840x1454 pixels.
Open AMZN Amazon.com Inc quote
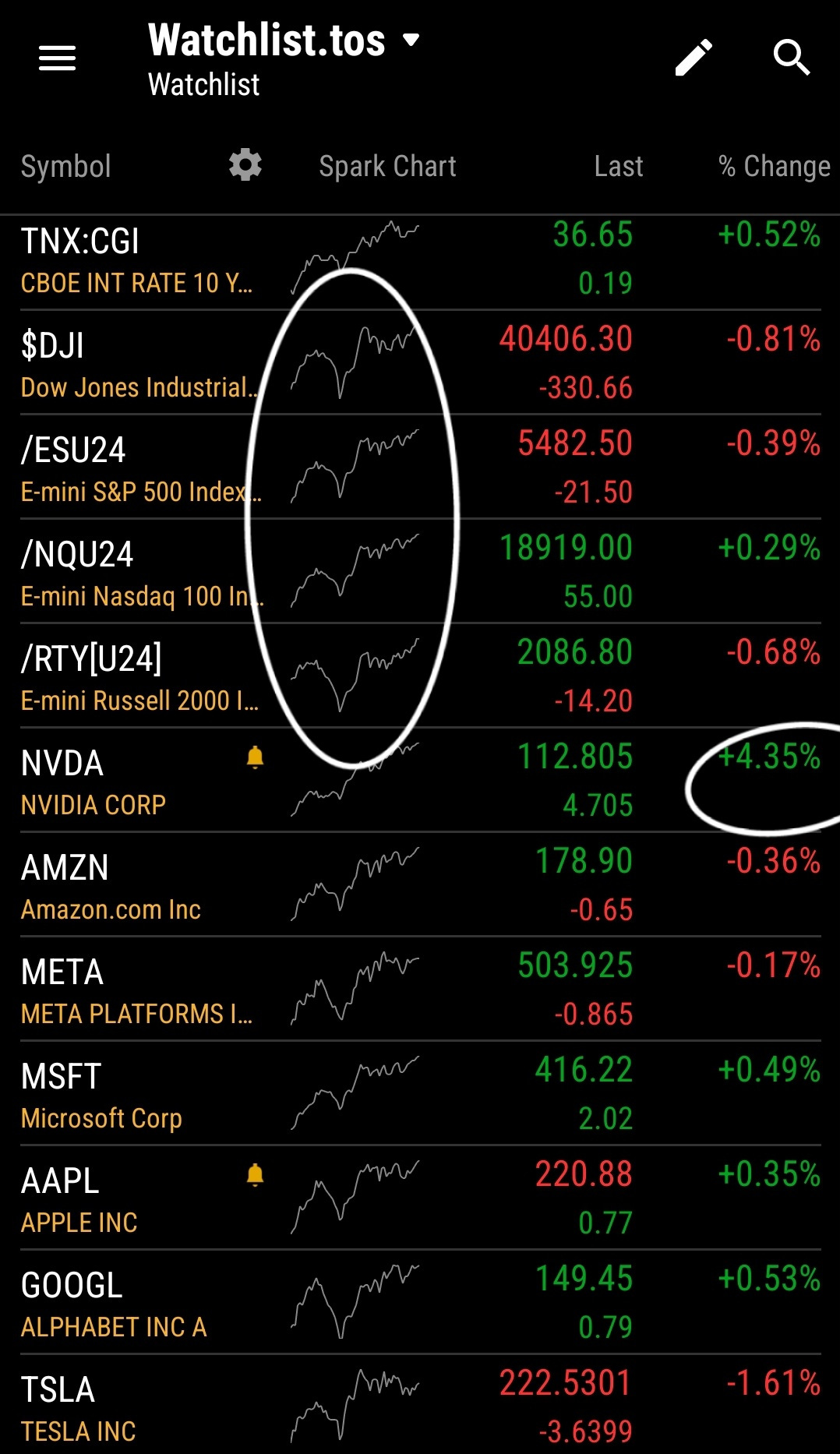420,884
